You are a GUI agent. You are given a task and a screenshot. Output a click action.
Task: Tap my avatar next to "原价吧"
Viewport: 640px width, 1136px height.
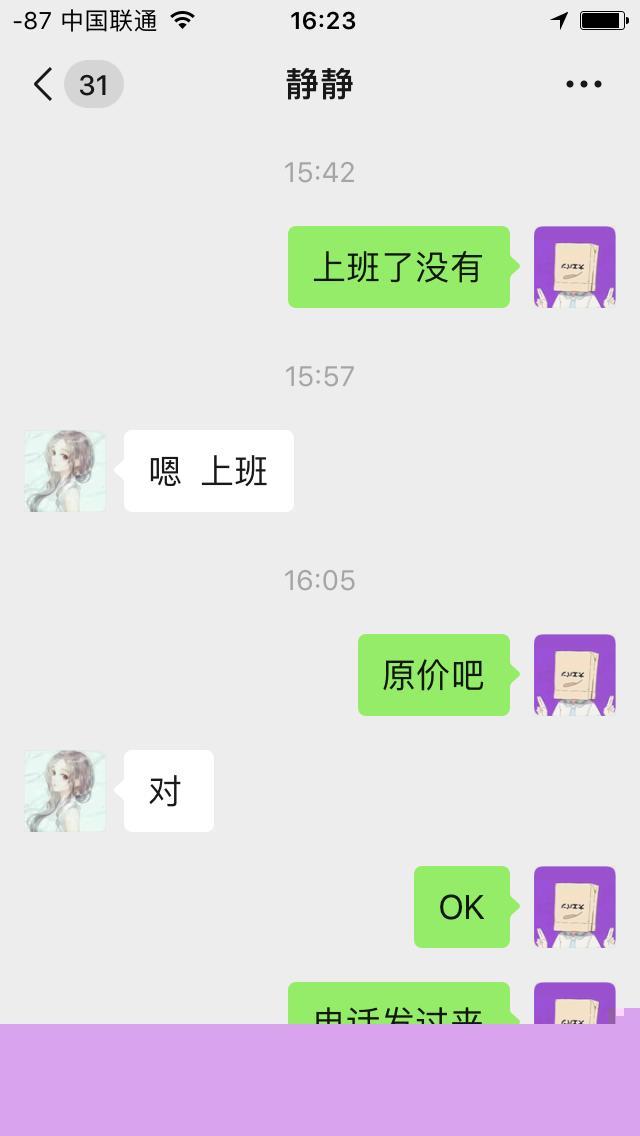pos(574,675)
